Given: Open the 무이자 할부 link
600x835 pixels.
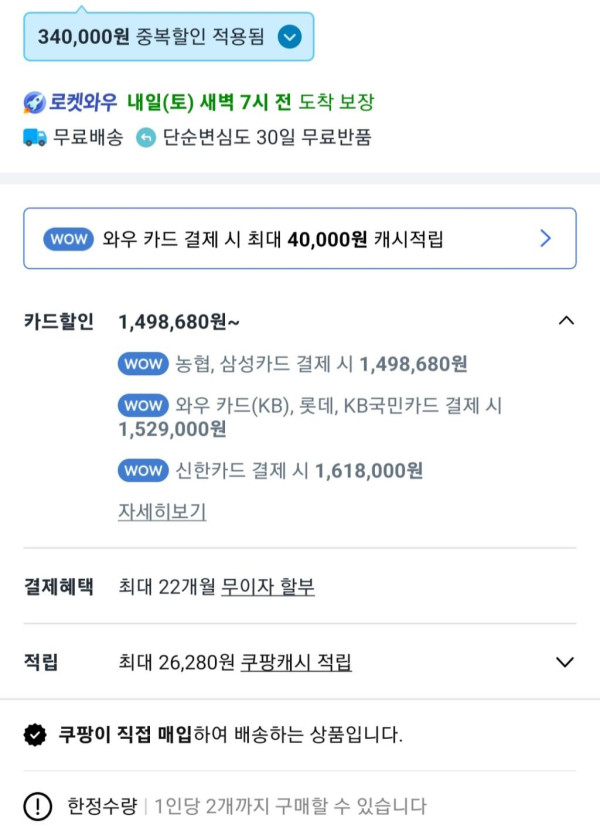Looking at the screenshot, I should (268, 587).
